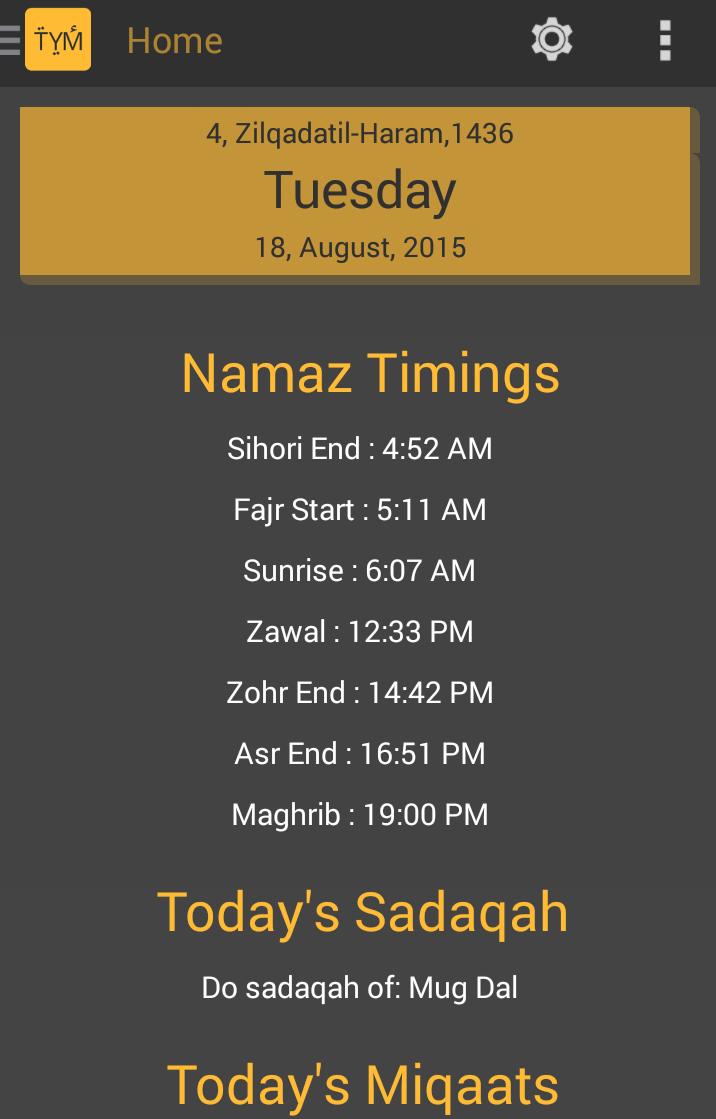Open the settings gear
Screen dimensions: 716x1119
click(551, 40)
